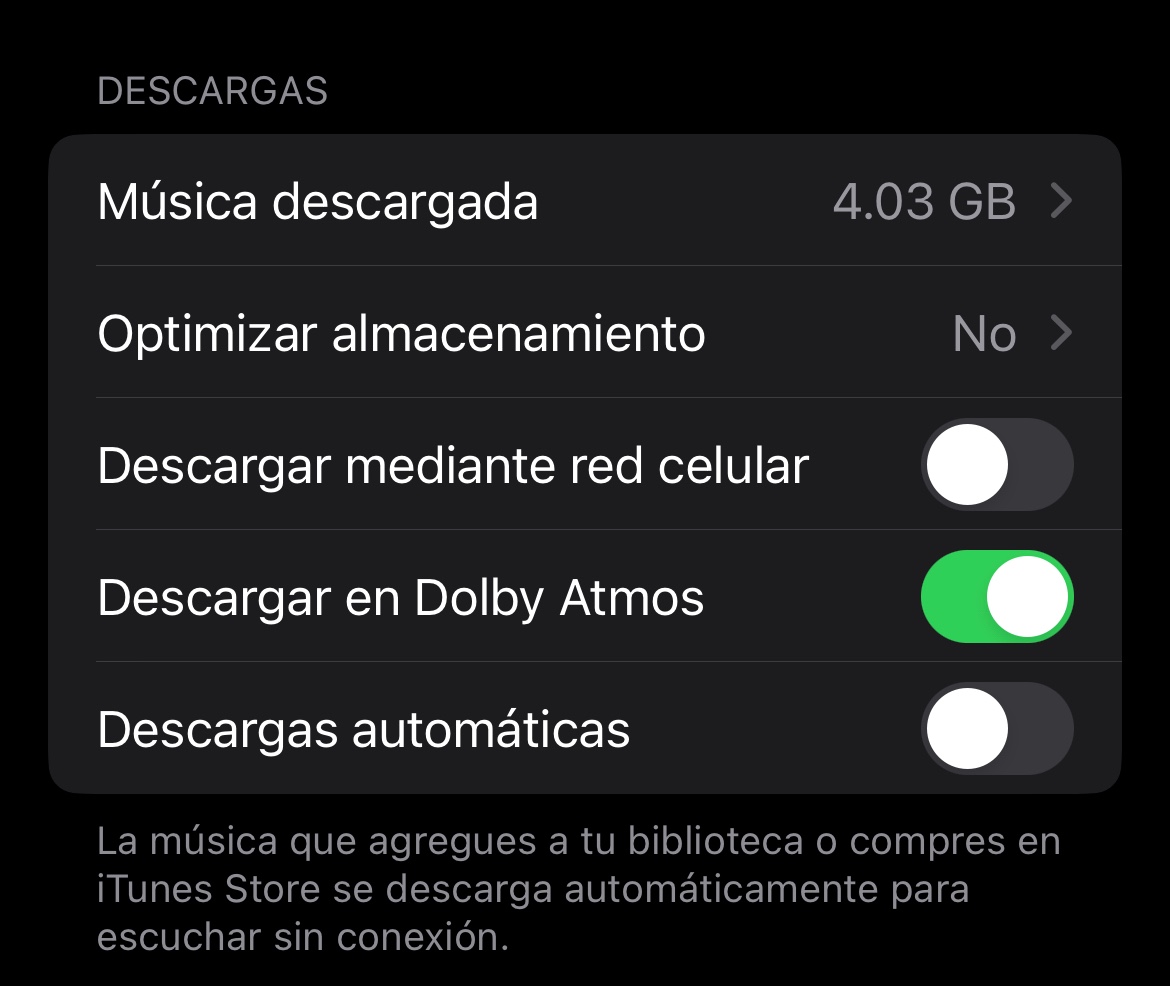
Task: Turn off Descargar en Dolby Atmos
Action: 996,597
